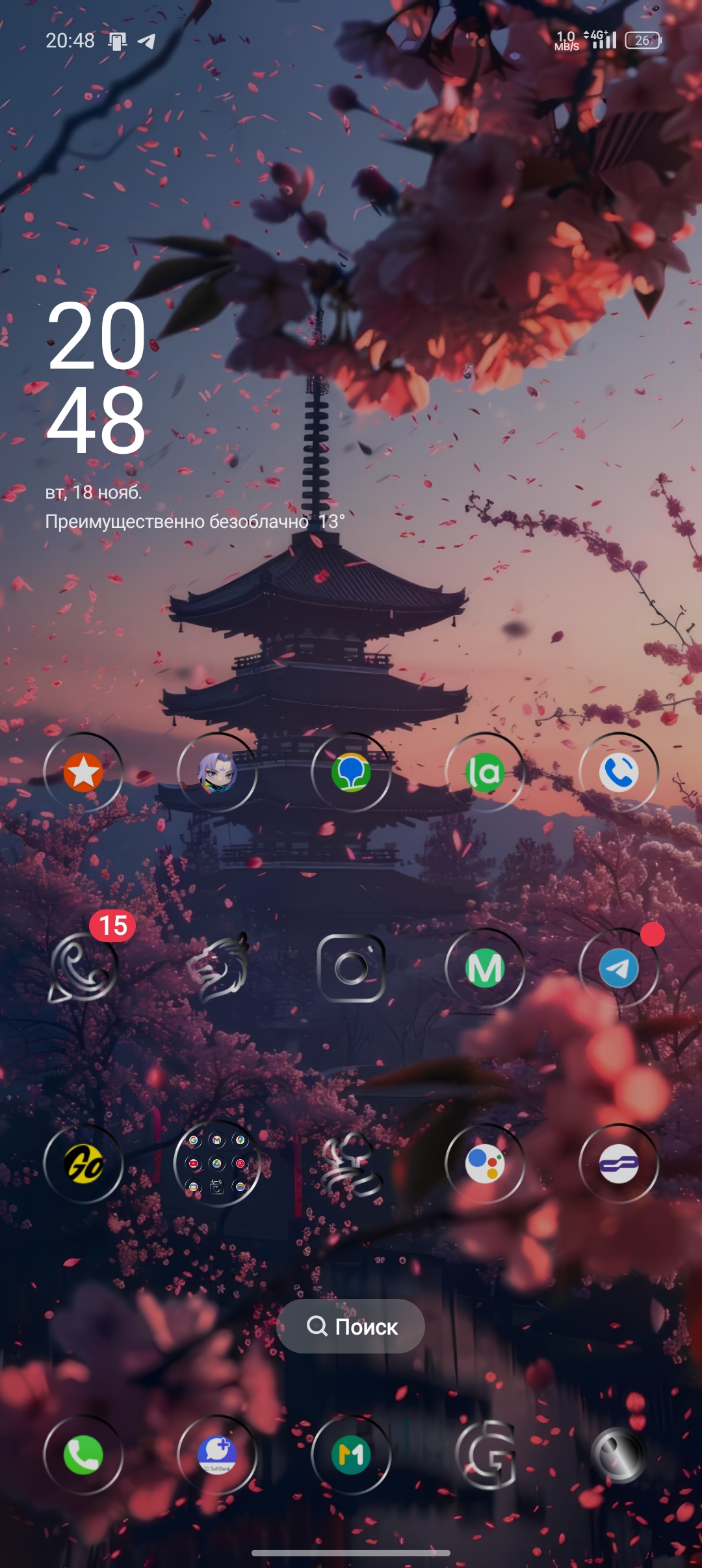Open the green M1 app
The height and width of the screenshot is (1568, 702).
coord(351,1455)
